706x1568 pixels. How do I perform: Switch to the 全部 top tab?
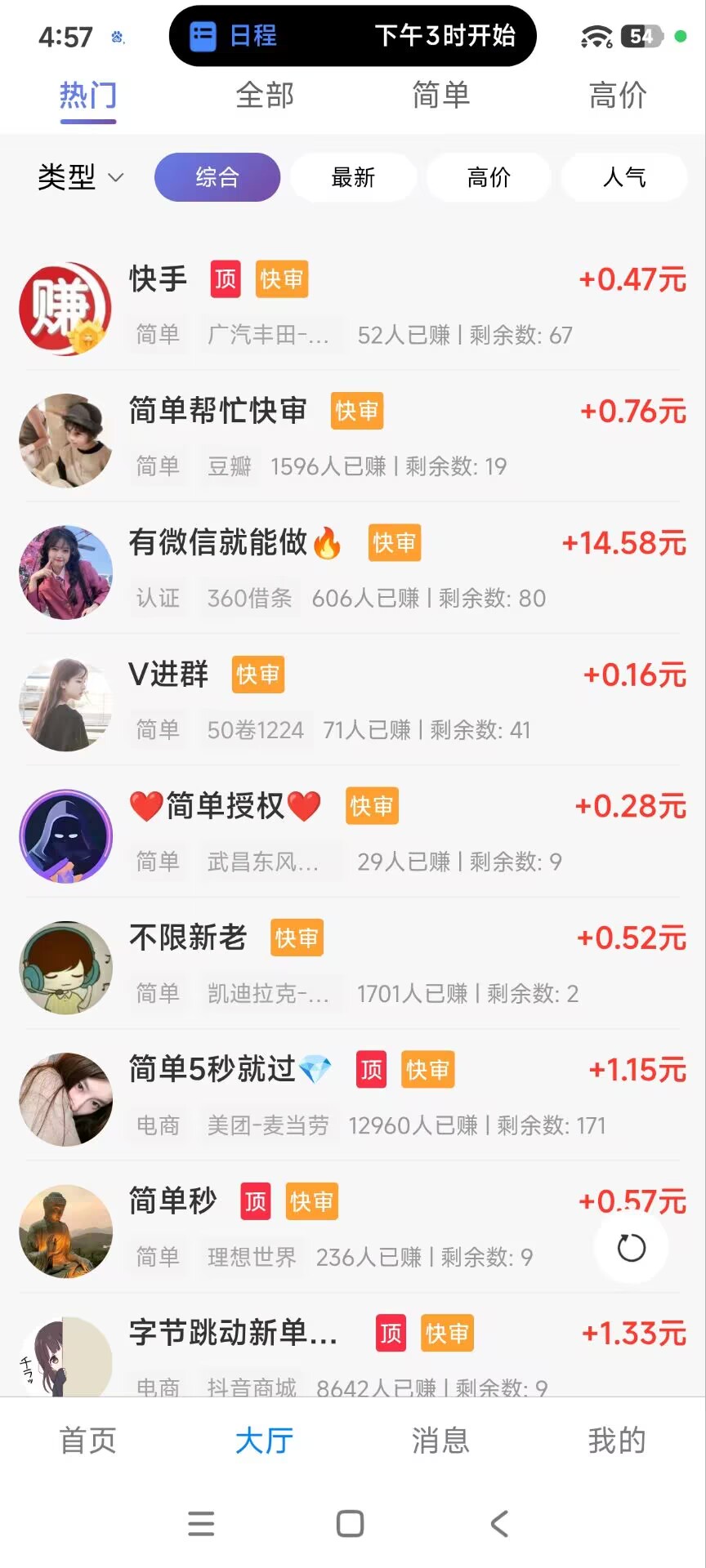[x=265, y=96]
